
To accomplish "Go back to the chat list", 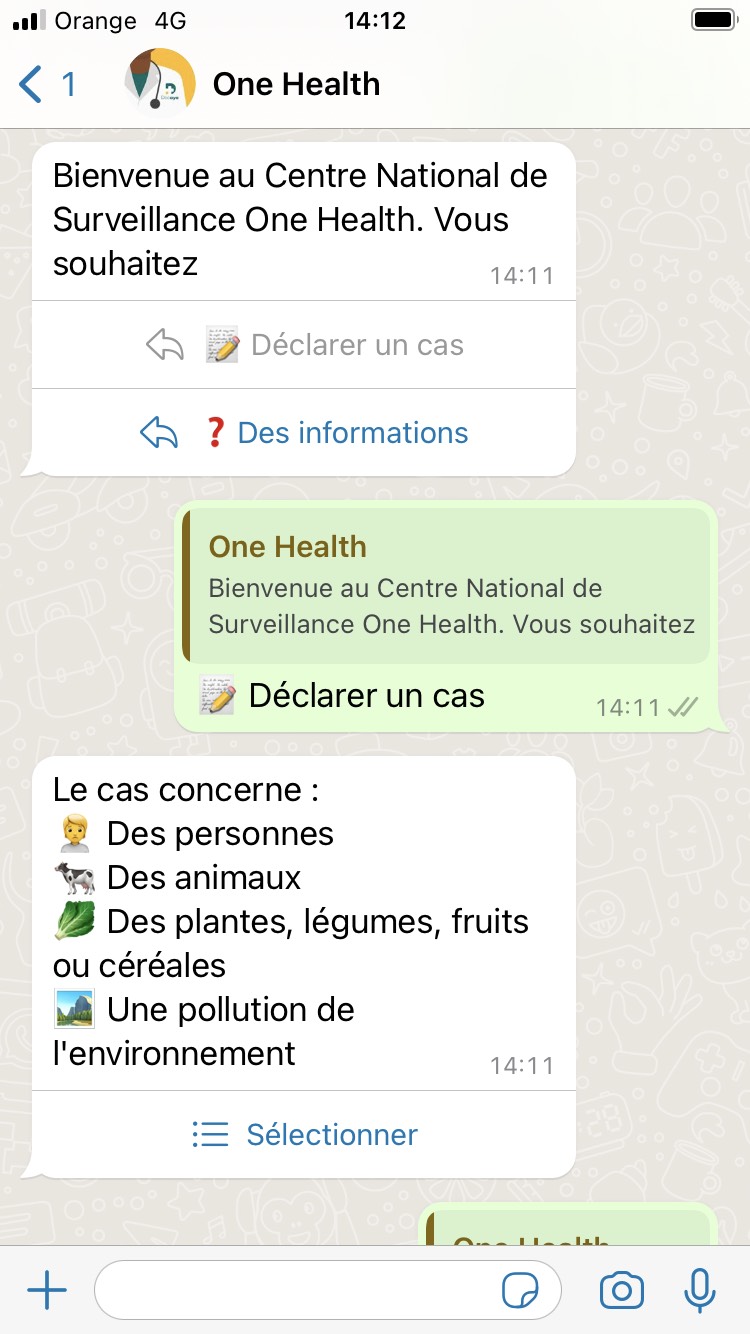I will coord(45,84).
